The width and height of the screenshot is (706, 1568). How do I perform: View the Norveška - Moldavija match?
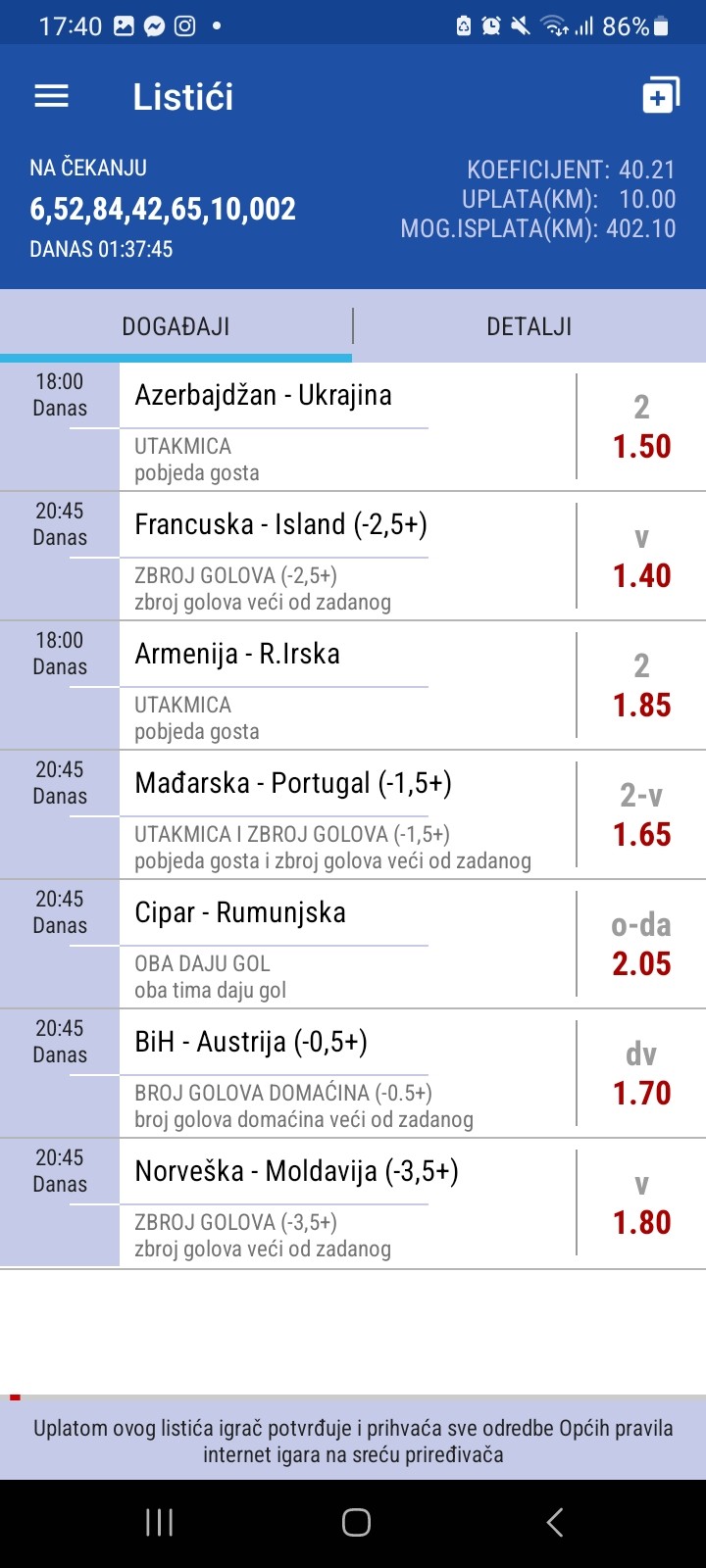tap(353, 1203)
